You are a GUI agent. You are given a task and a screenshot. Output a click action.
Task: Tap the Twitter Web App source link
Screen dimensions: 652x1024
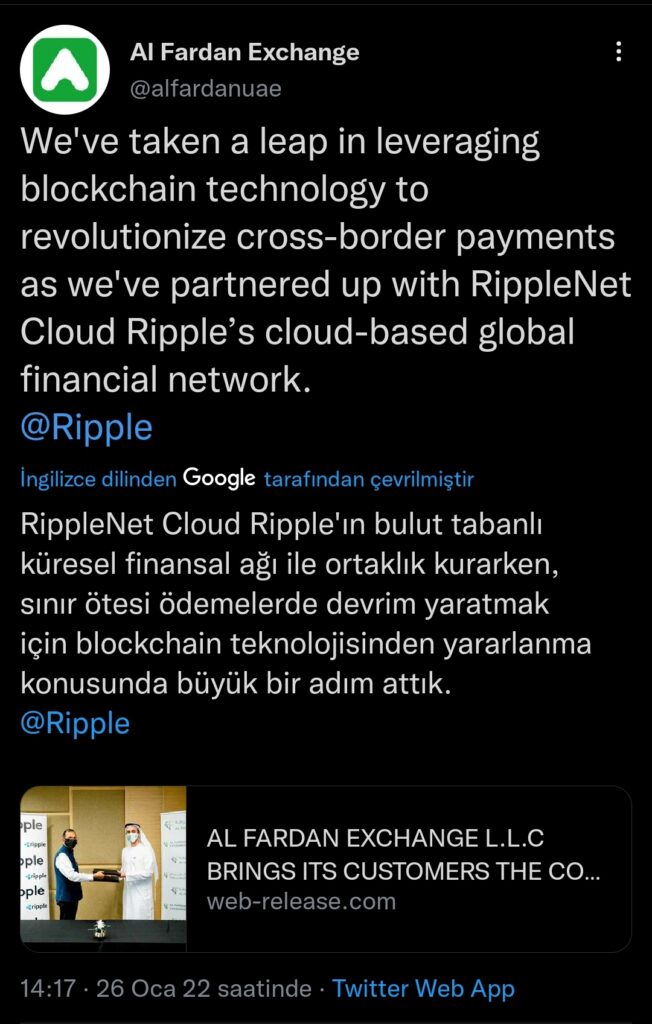pyautogui.click(x=423, y=989)
